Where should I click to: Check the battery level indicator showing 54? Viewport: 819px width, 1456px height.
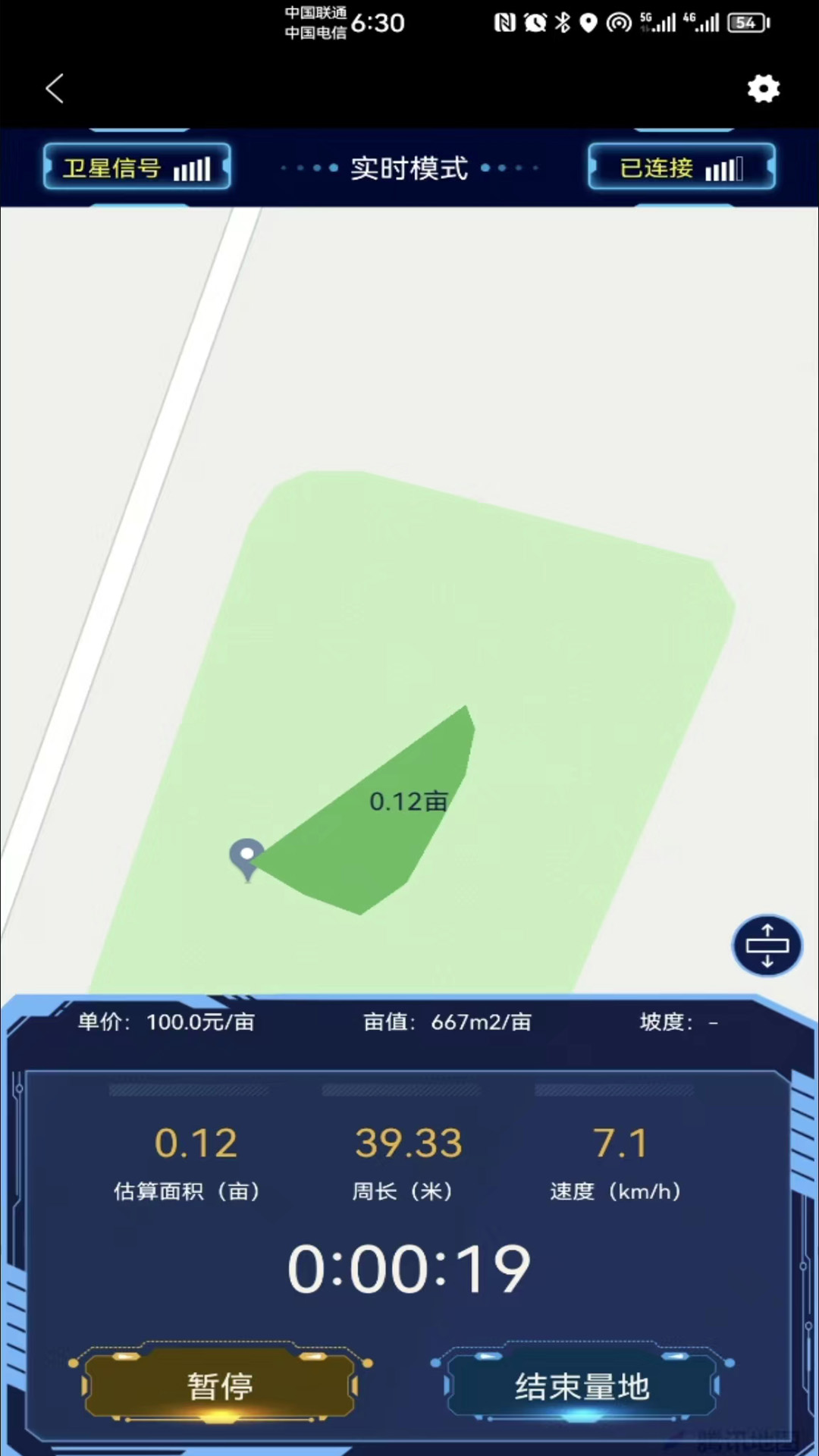(x=745, y=23)
